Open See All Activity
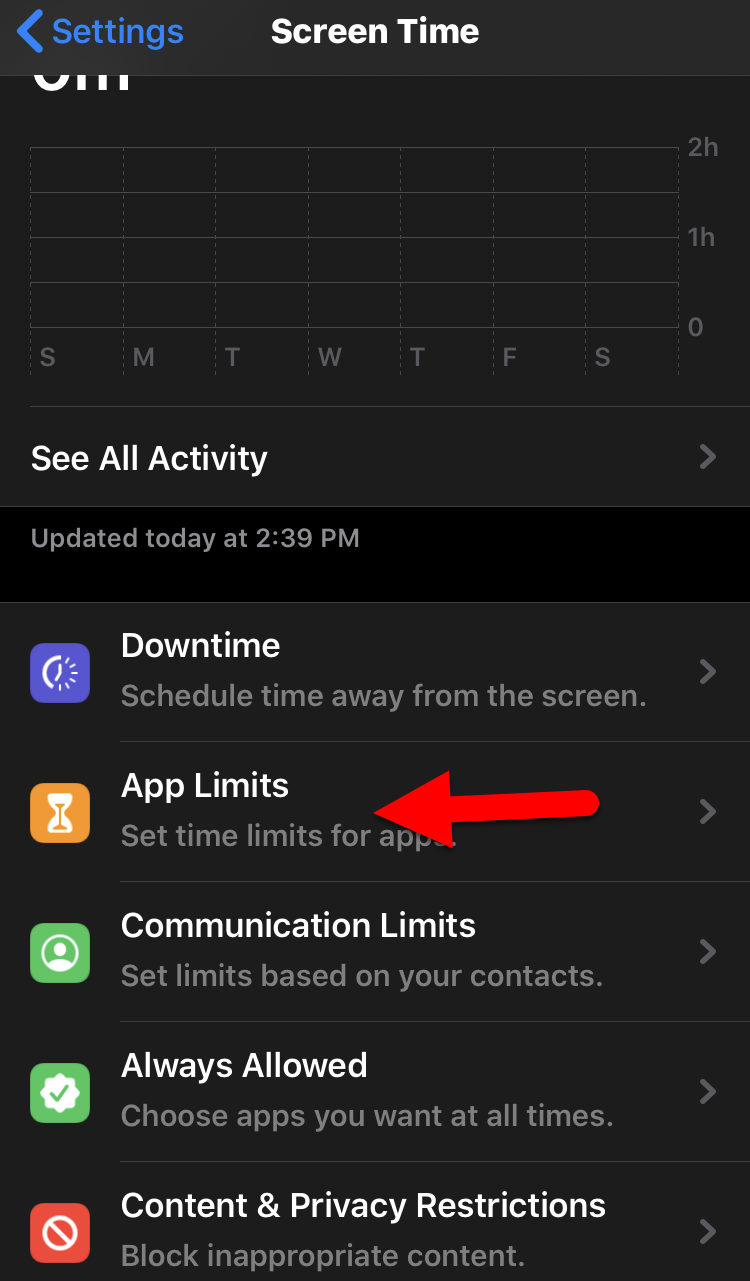The image size is (750, 1281). [374, 458]
